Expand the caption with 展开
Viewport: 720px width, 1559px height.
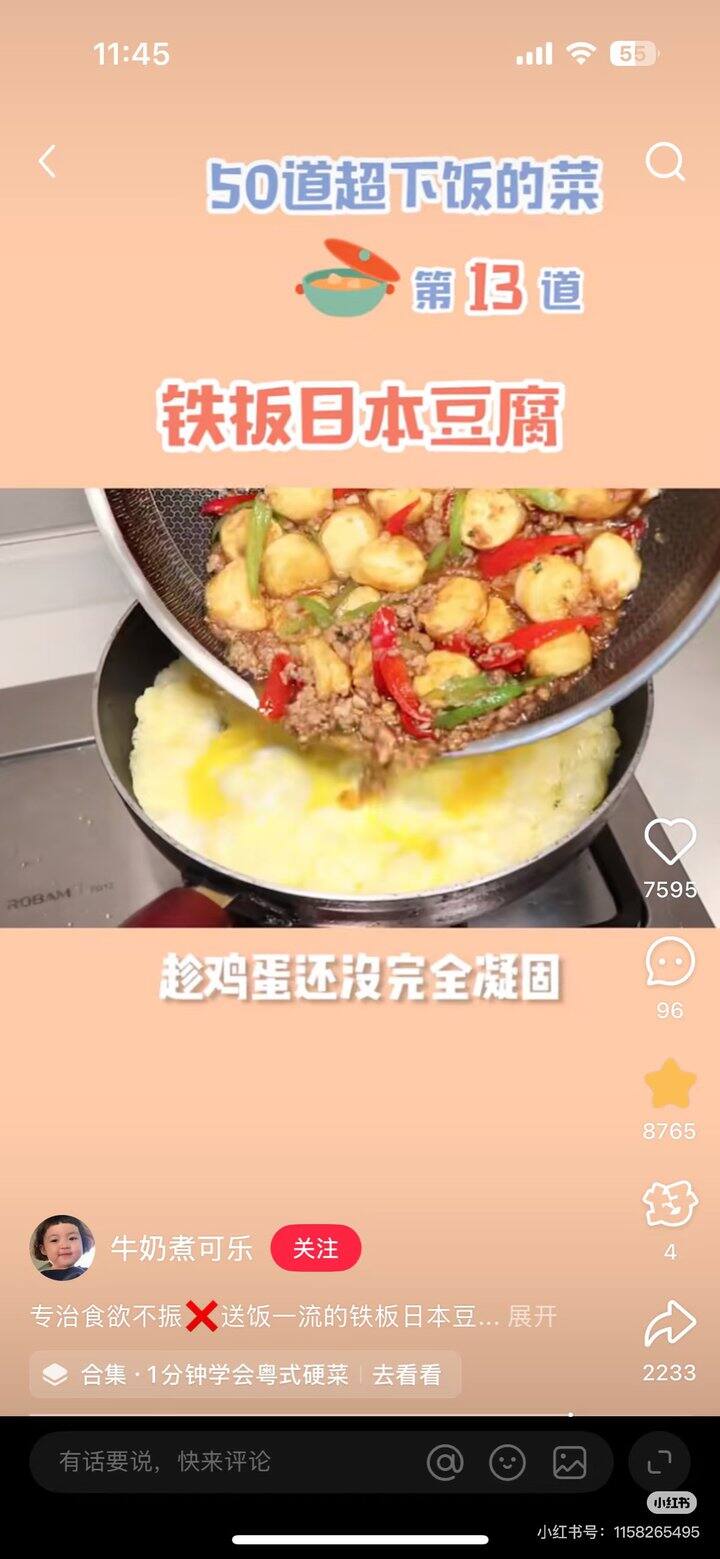[x=532, y=1317]
